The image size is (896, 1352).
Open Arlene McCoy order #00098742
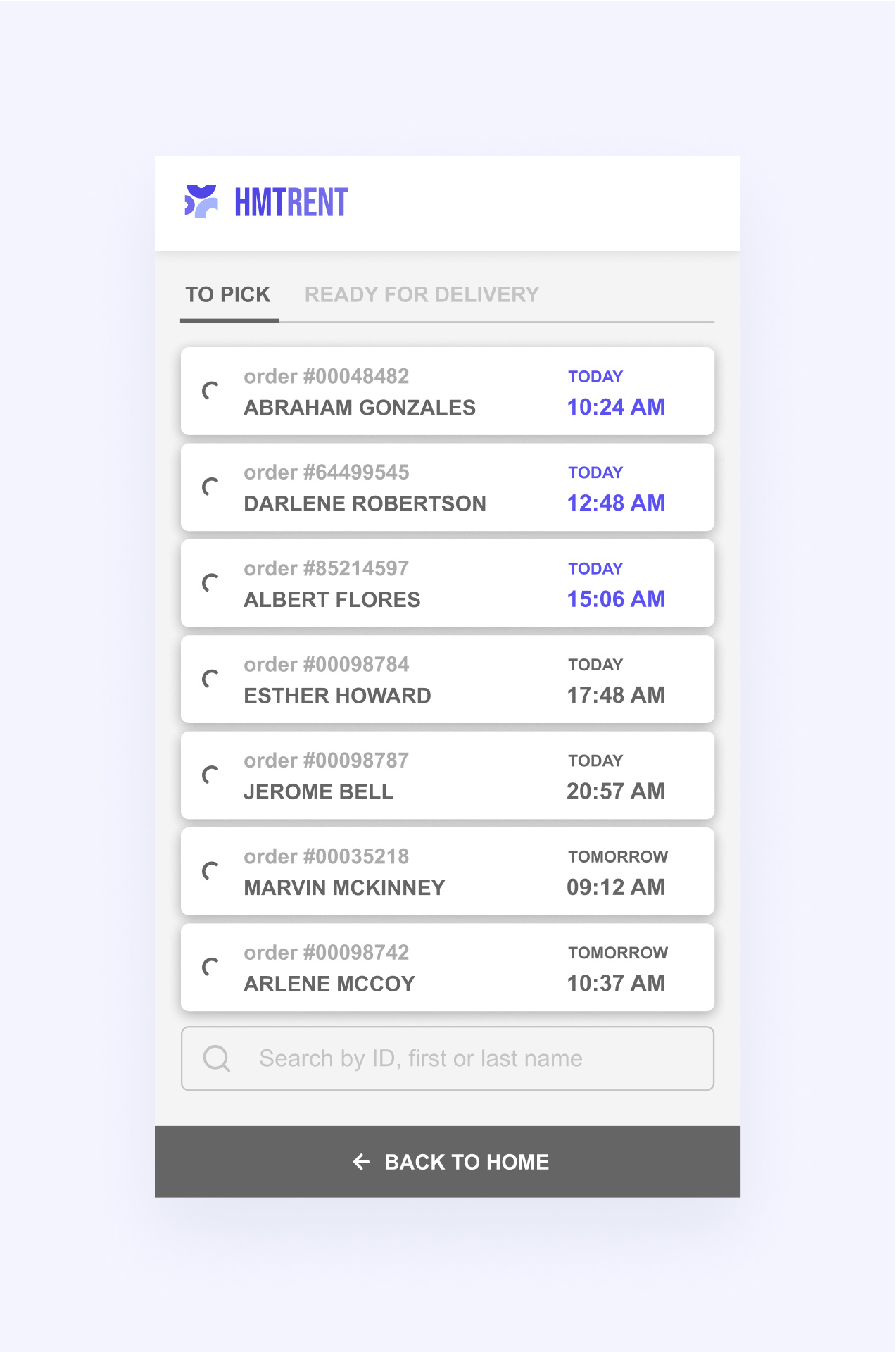pyautogui.click(x=447, y=968)
